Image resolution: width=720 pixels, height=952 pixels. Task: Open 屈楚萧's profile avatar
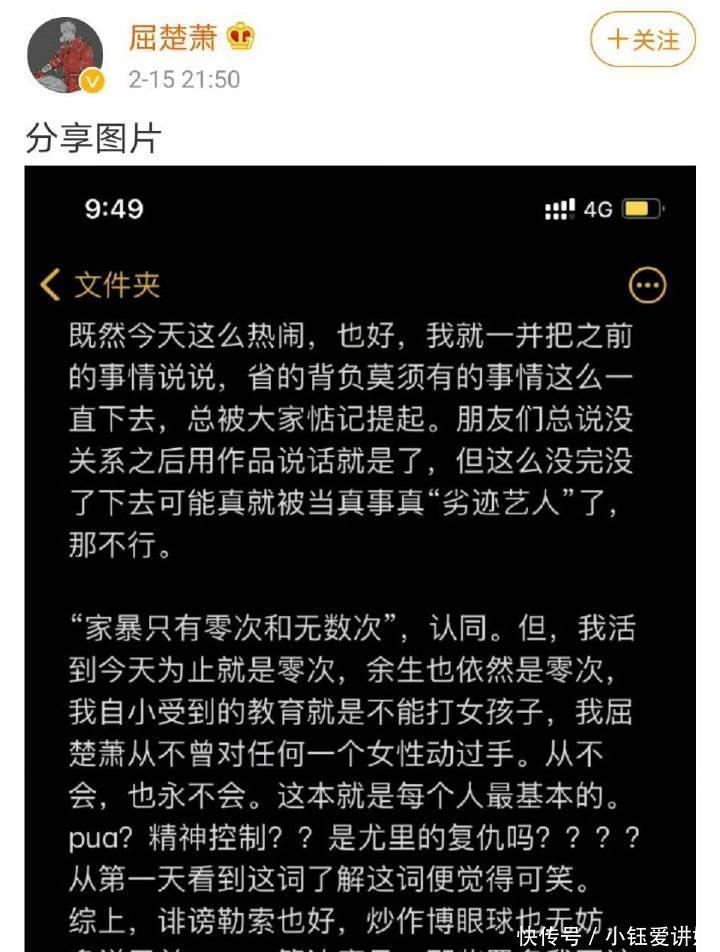pyautogui.click(x=66, y=55)
